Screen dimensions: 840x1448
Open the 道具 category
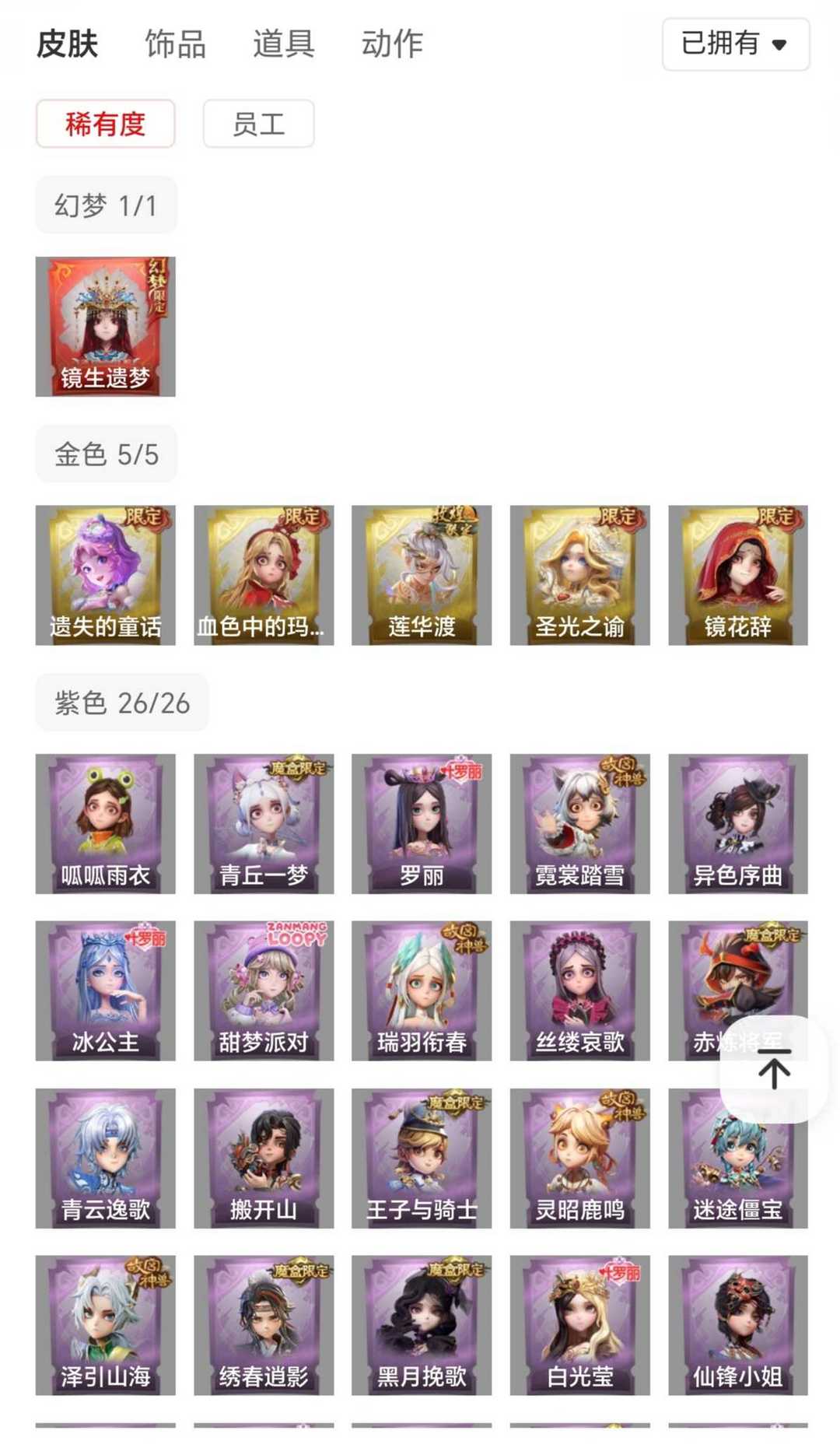coord(284,44)
